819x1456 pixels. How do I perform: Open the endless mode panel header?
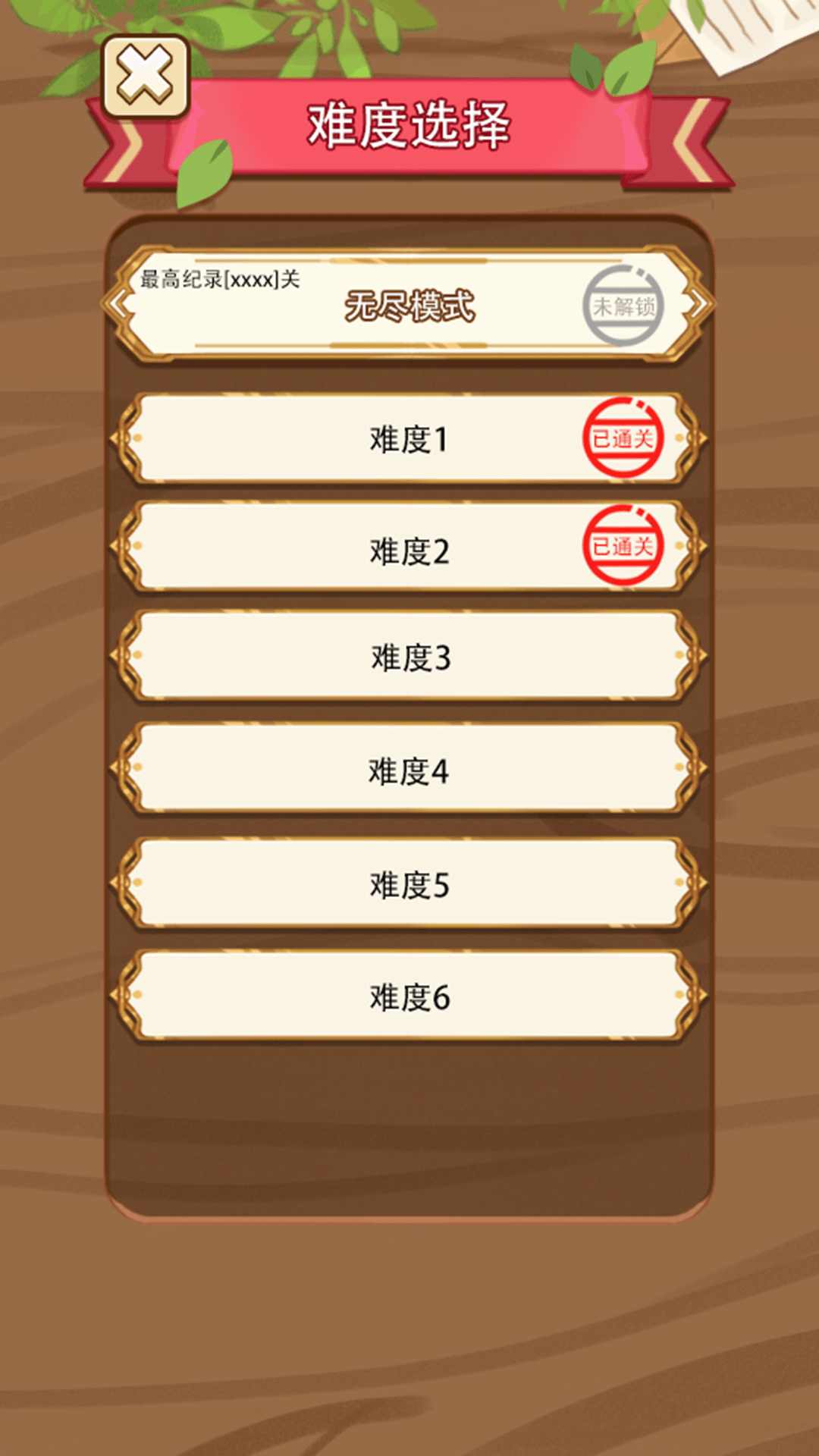(409, 303)
